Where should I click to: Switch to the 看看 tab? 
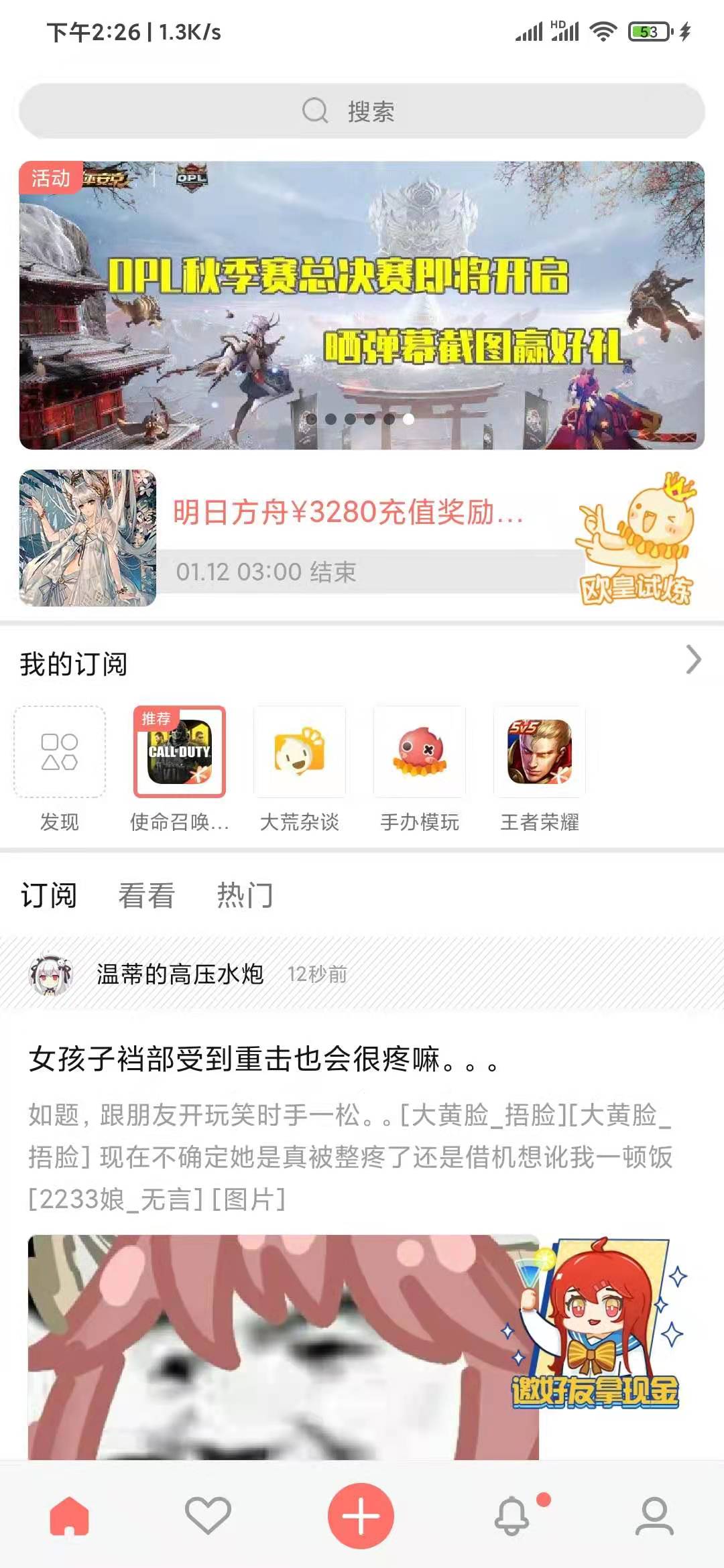point(147,895)
